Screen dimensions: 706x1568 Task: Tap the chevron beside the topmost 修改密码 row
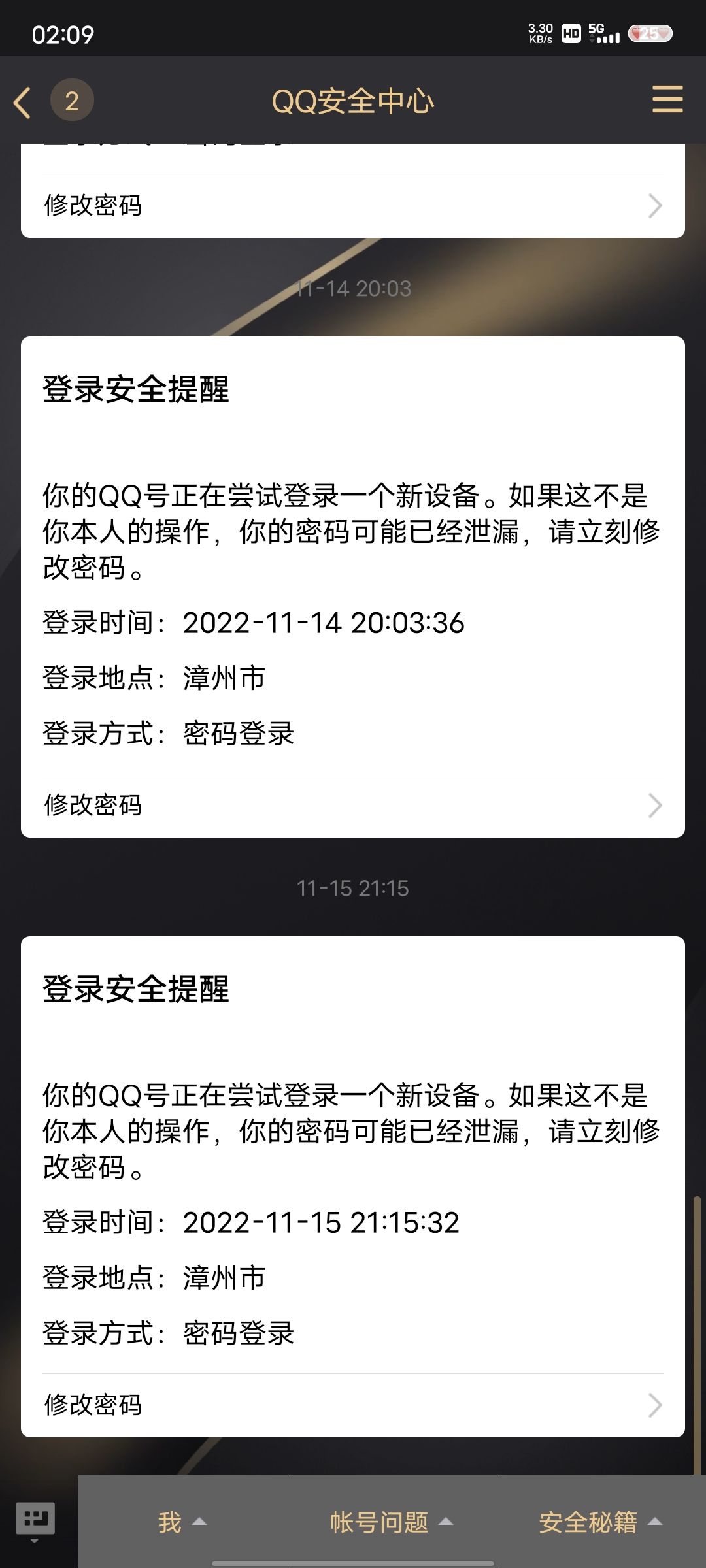(654, 205)
